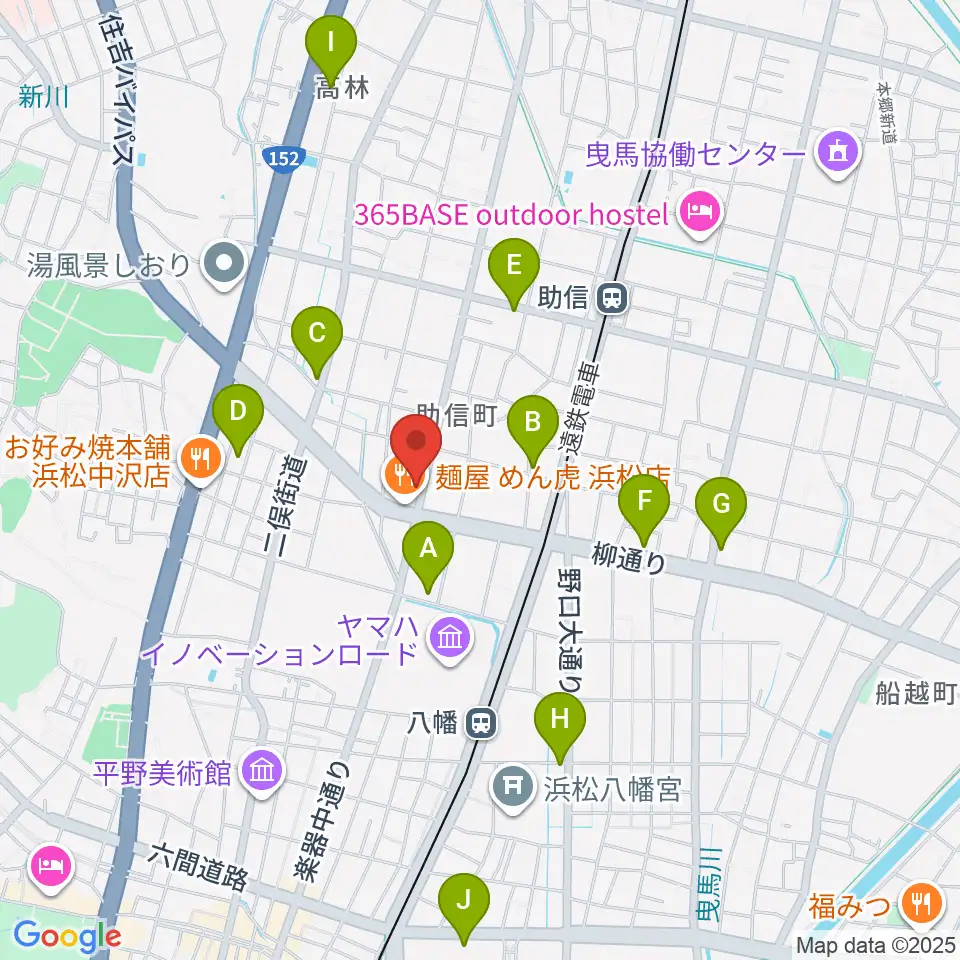Open the 平野美術館 museum pin
The image size is (960, 960).
tap(262, 771)
